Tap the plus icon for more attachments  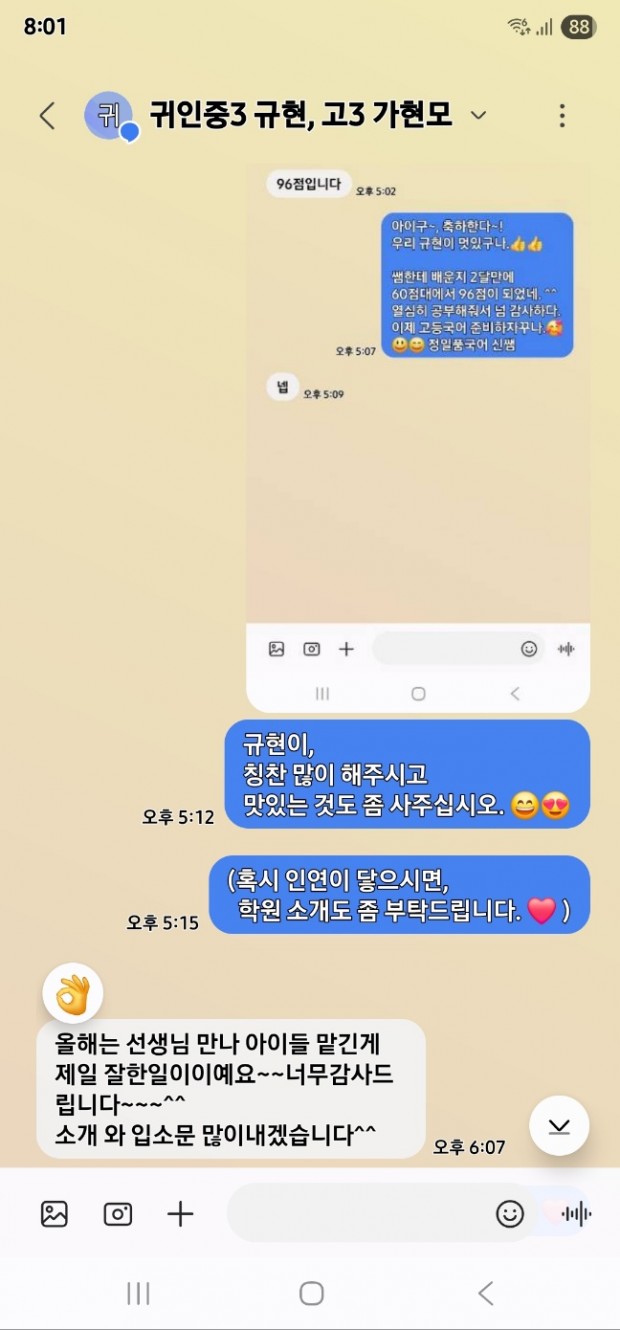pyautogui.click(x=180, y=1214)
